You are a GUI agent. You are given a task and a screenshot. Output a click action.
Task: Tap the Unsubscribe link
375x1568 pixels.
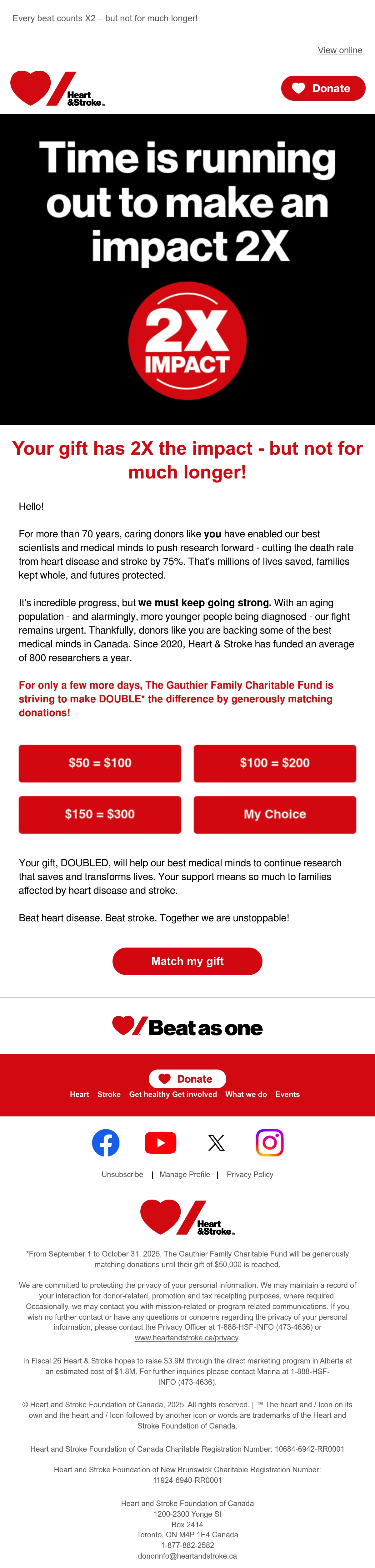(x=123, y=1174)
